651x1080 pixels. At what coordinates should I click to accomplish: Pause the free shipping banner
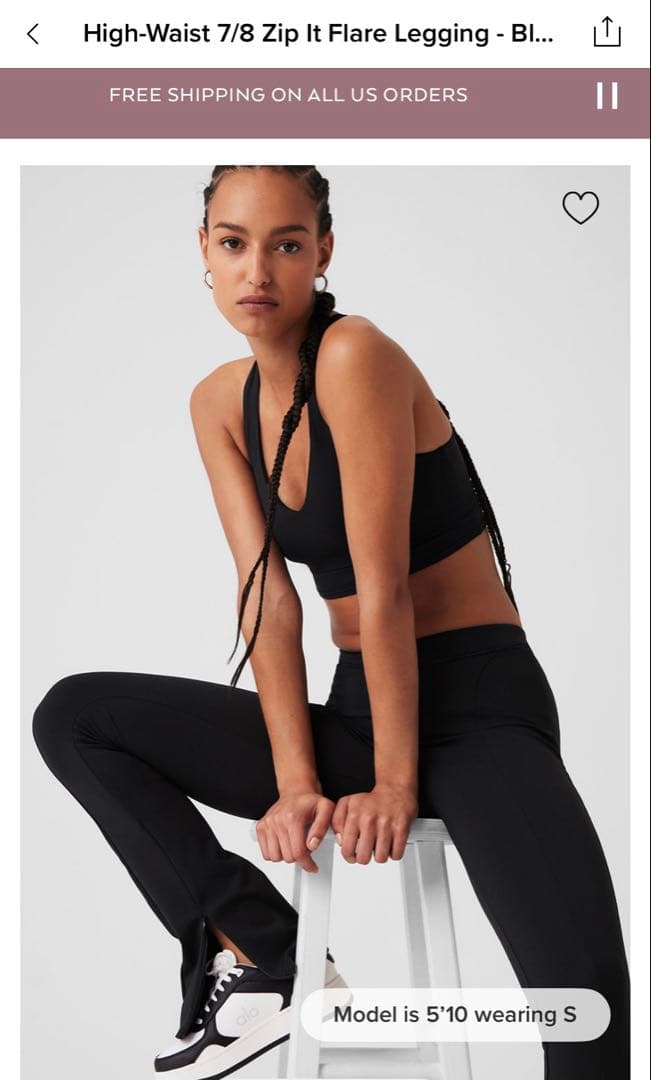click(606, 95)
